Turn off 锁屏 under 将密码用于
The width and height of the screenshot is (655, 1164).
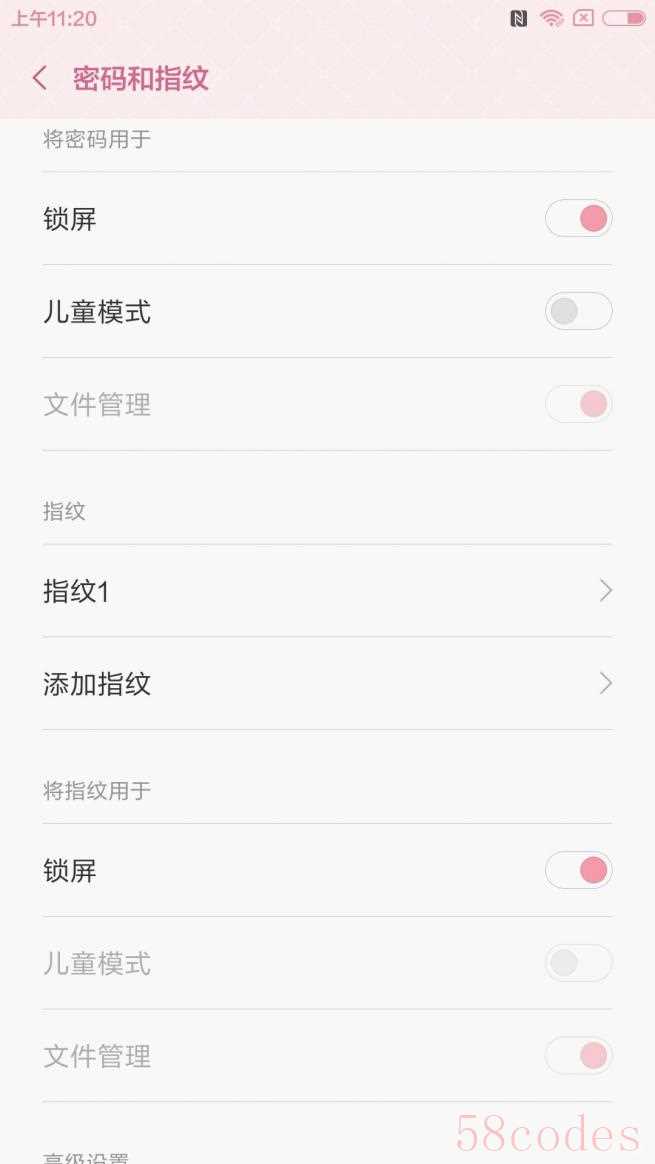pos(579,218)
